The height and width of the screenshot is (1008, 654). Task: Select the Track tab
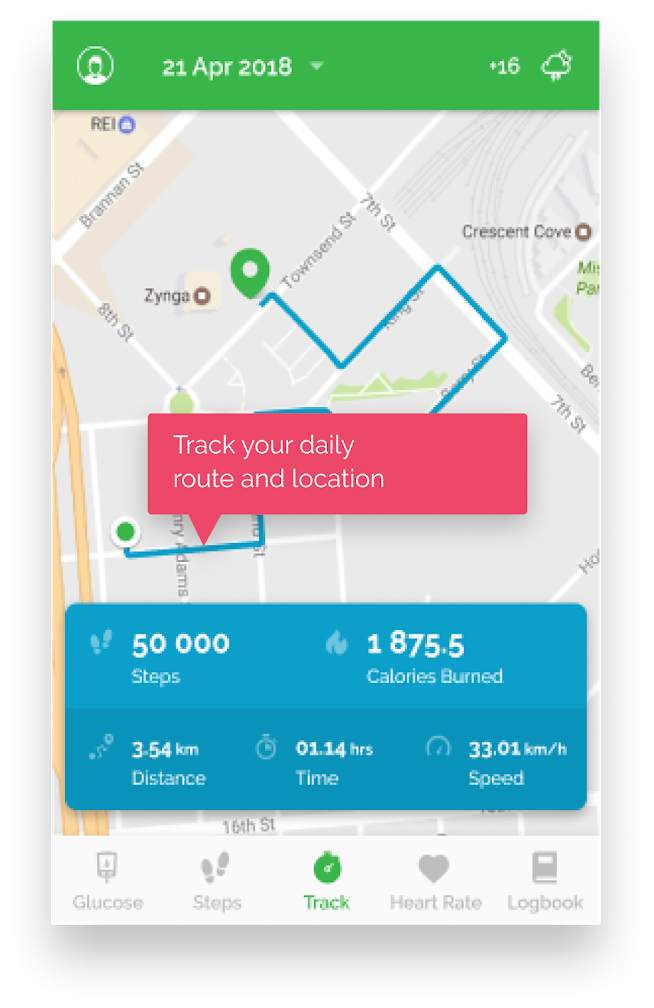(326, 881)
